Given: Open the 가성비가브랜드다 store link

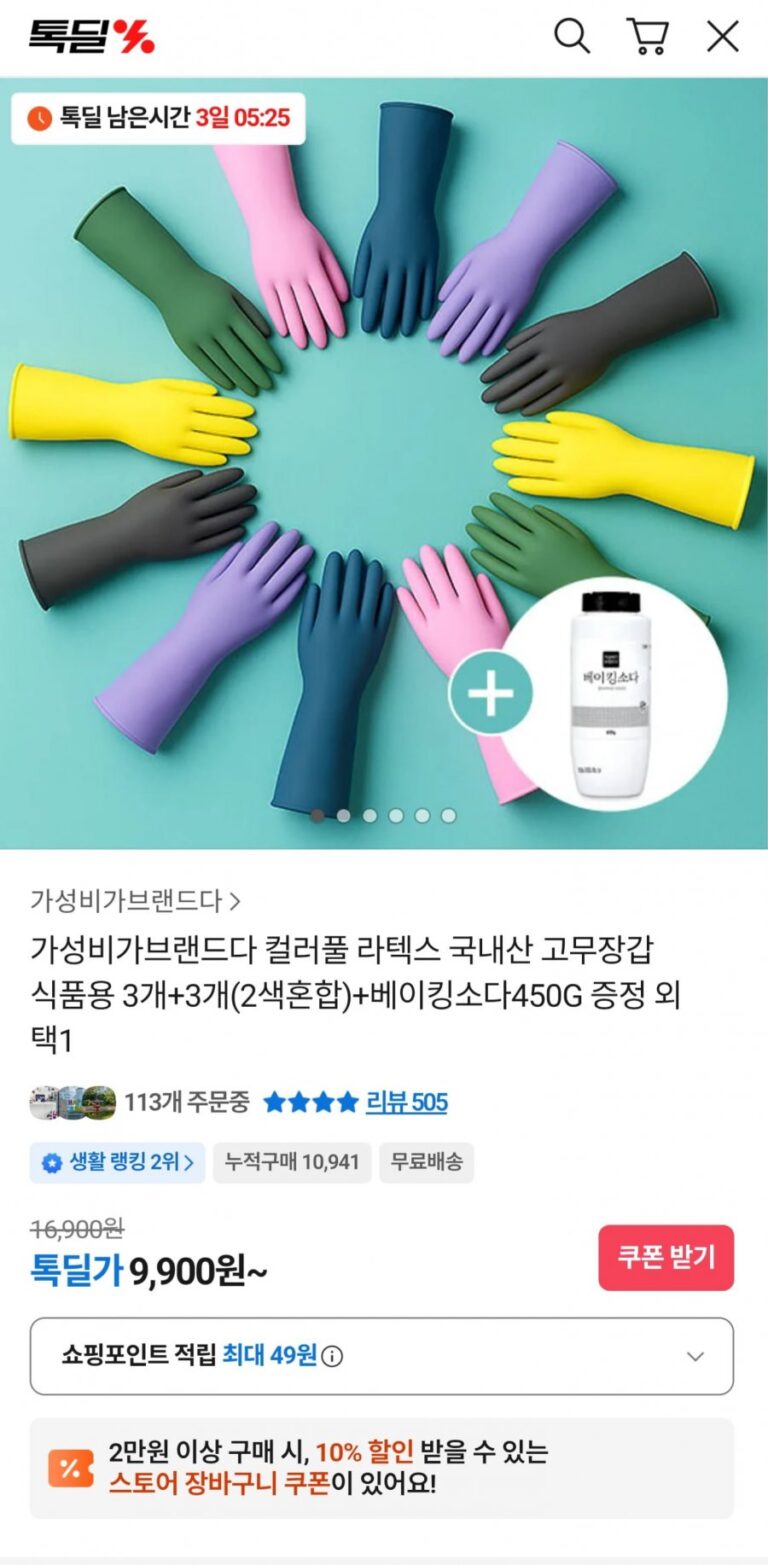Looking at the screenshot, I should tap(135, 900).
